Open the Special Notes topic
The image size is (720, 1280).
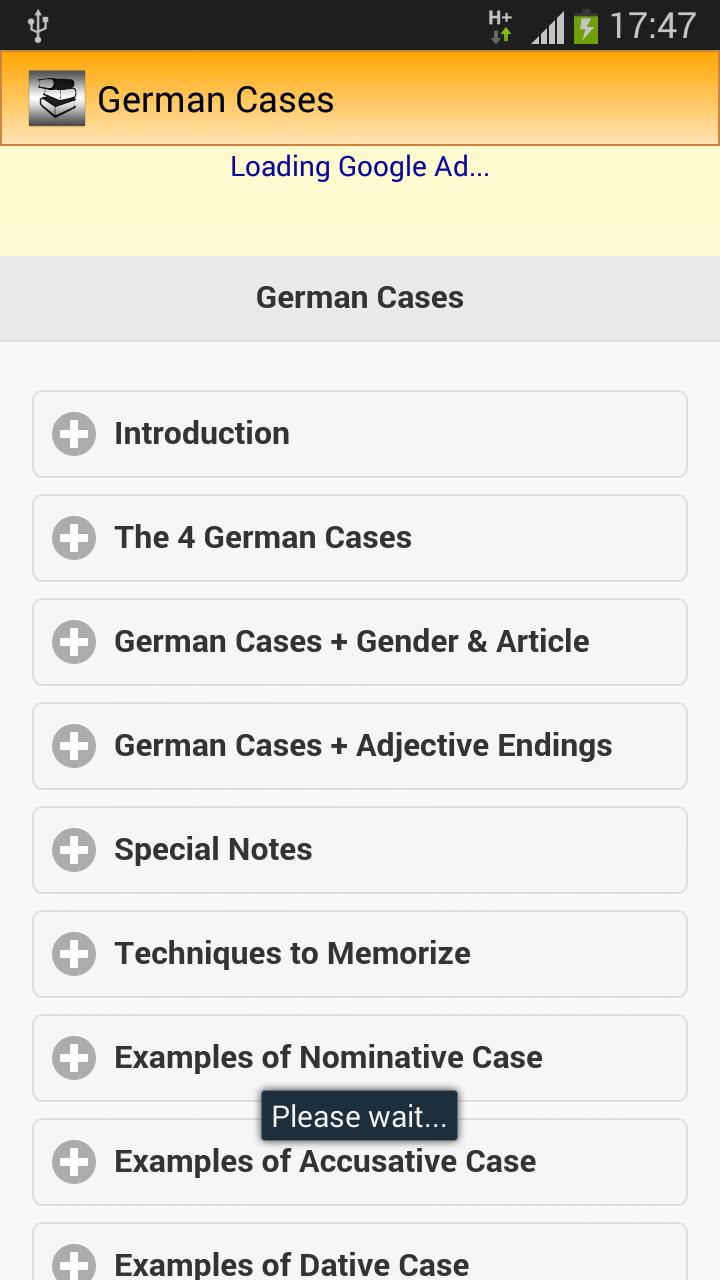pyautogui.click(x=360, y=849)
